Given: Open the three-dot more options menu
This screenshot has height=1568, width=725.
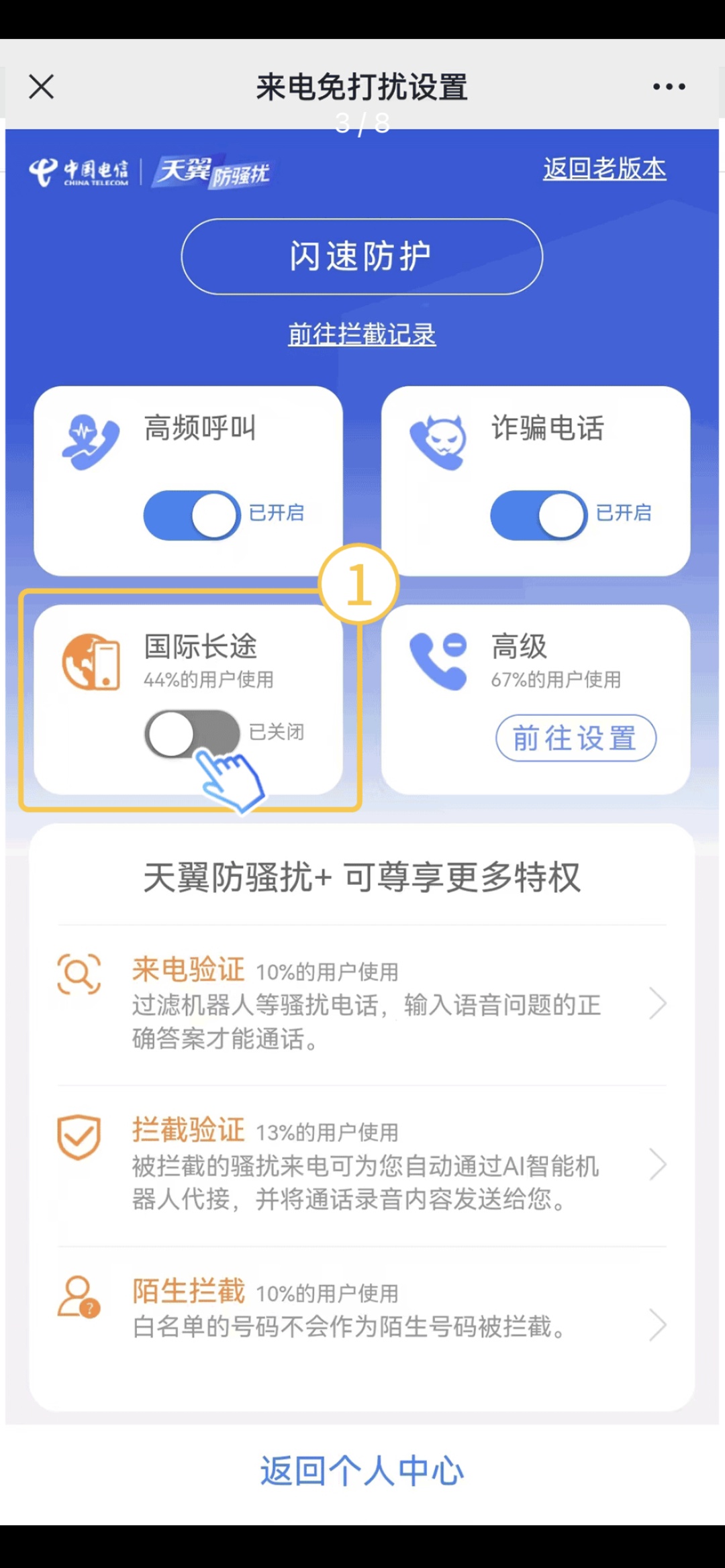Looking at the screenshot, I should point(668,86).
